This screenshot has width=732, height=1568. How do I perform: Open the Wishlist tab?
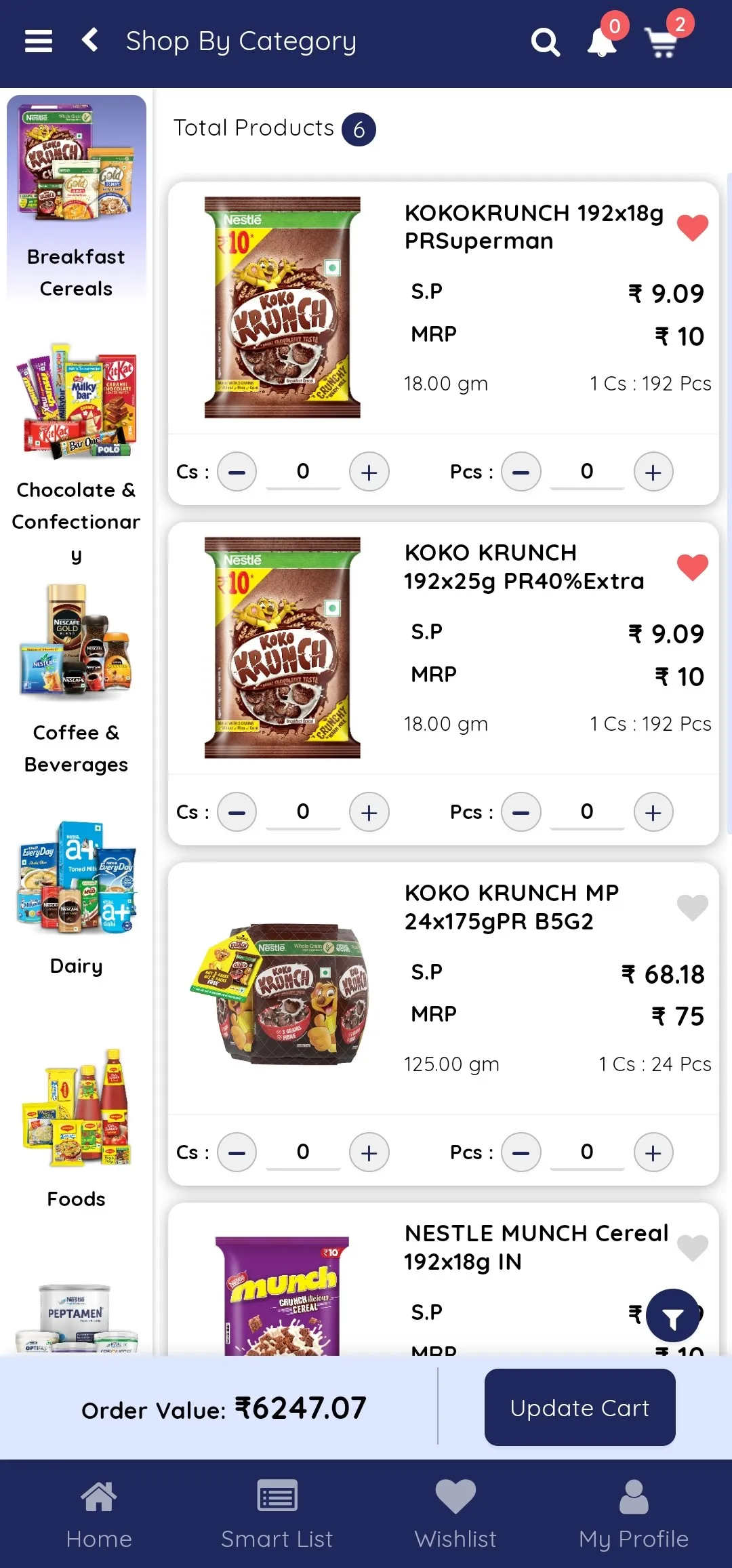click(x=455, y=1513)
